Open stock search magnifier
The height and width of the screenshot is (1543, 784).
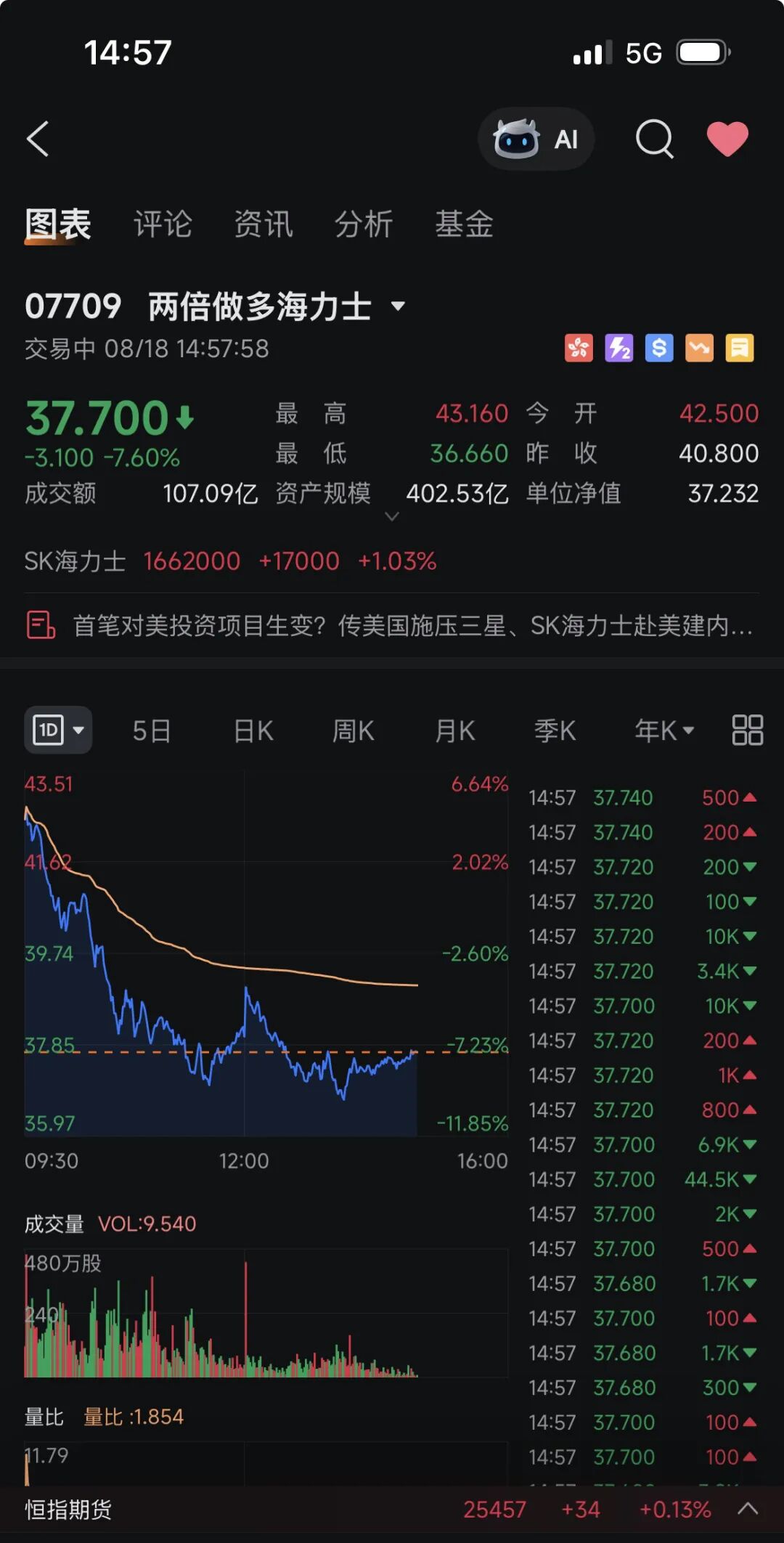click(x=655, y=139)
